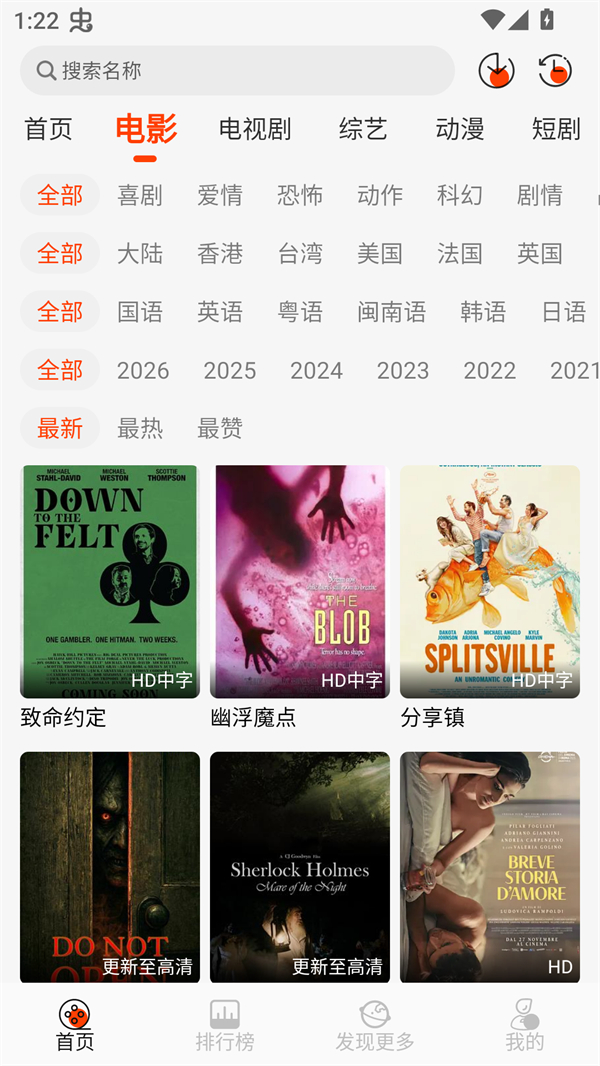Go to 发现更多 in bottom navigation
600x1066 pixels.
click(x=375, y=1025)
